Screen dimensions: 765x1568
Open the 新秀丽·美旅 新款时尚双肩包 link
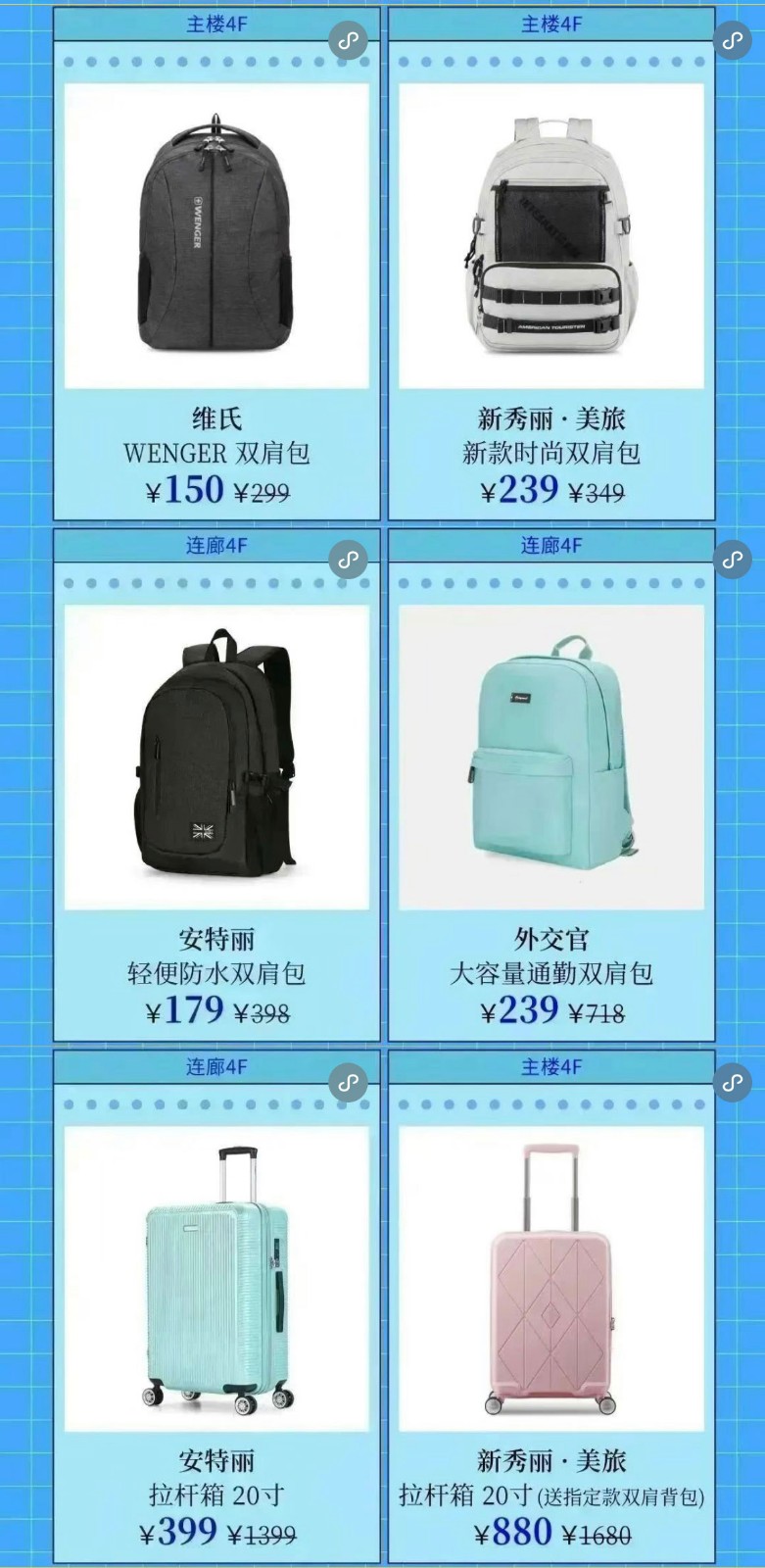733,41
